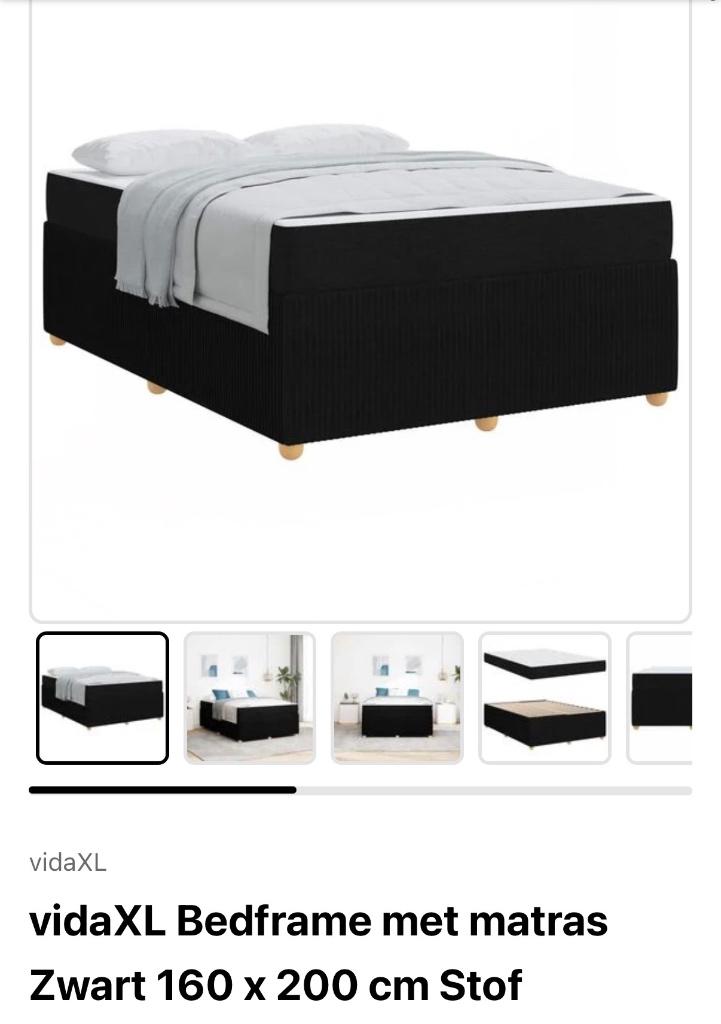Click the thumbnail carousel strip
Viewport: 721px width, 1024px height.
pos(360,697)
